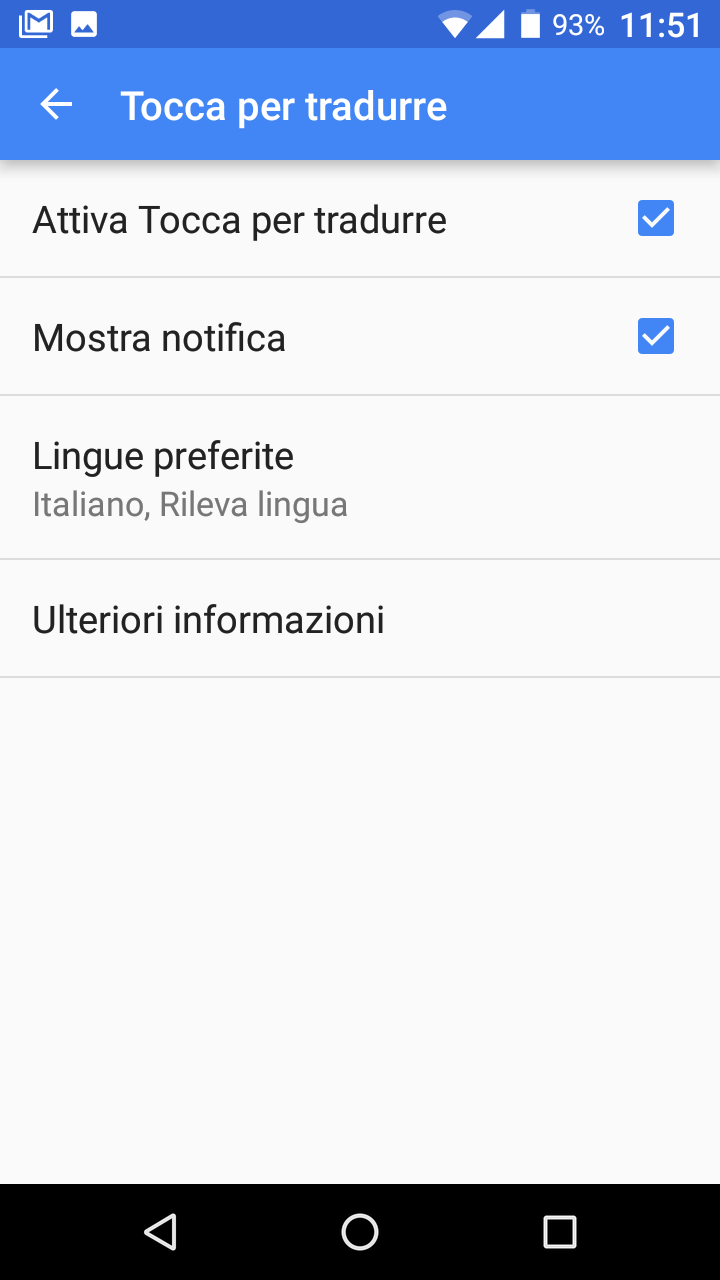Viewport: 720px width, 1280px height.
Task: Go back using the app bar arrow
Action: (56, 105)
